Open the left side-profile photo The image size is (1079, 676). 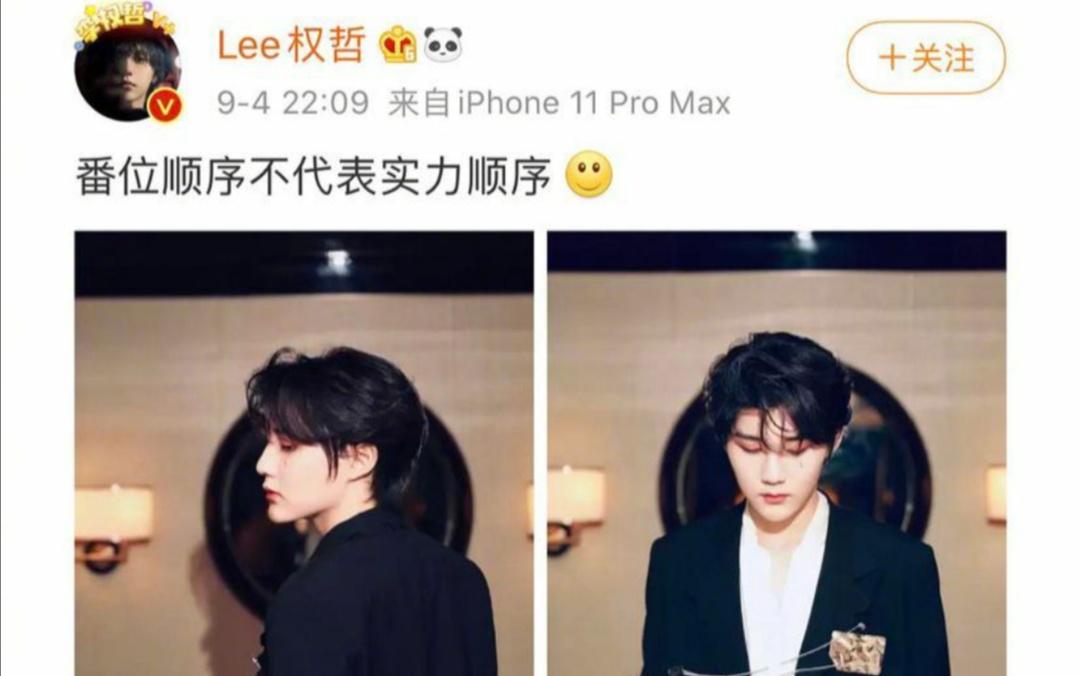(304, 452)
